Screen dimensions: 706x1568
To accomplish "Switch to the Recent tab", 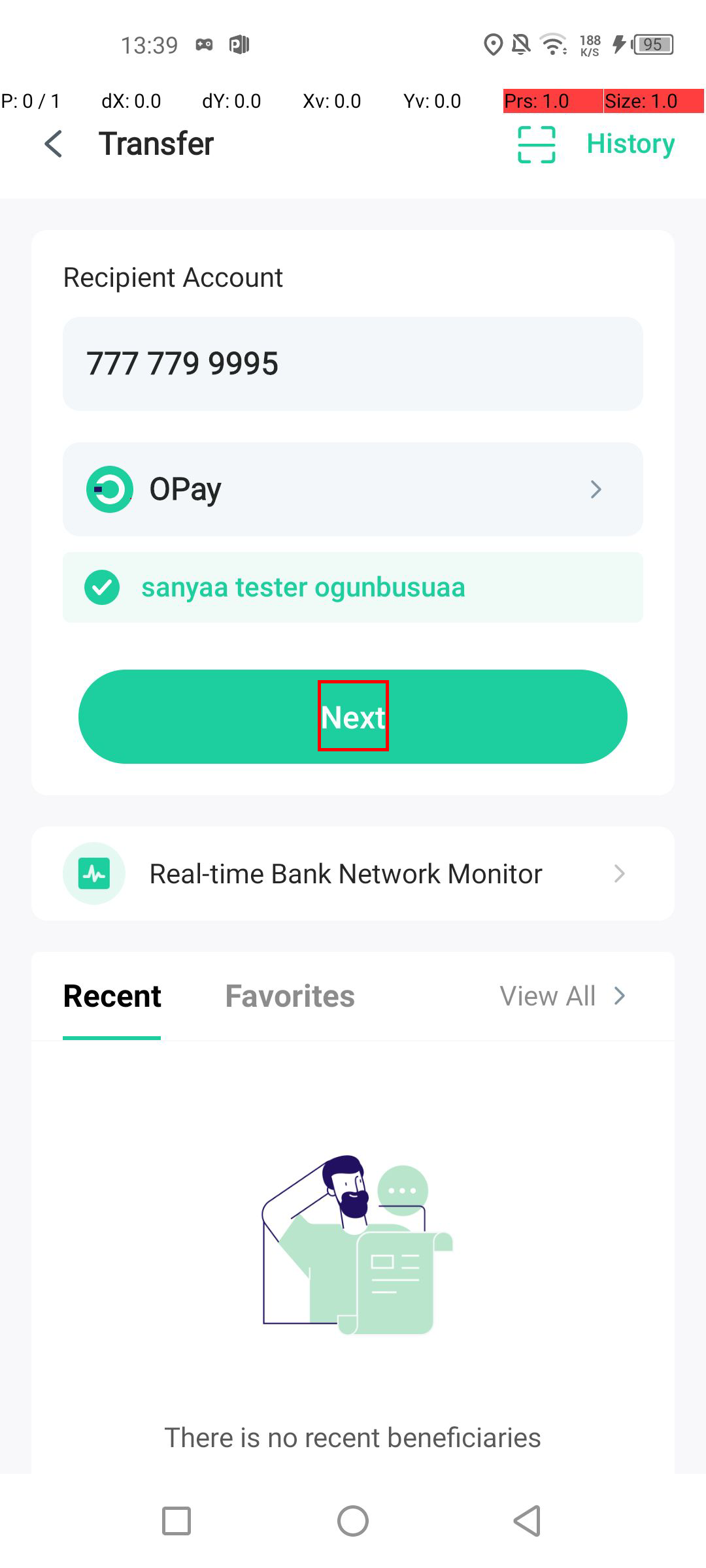I will 112,996.
